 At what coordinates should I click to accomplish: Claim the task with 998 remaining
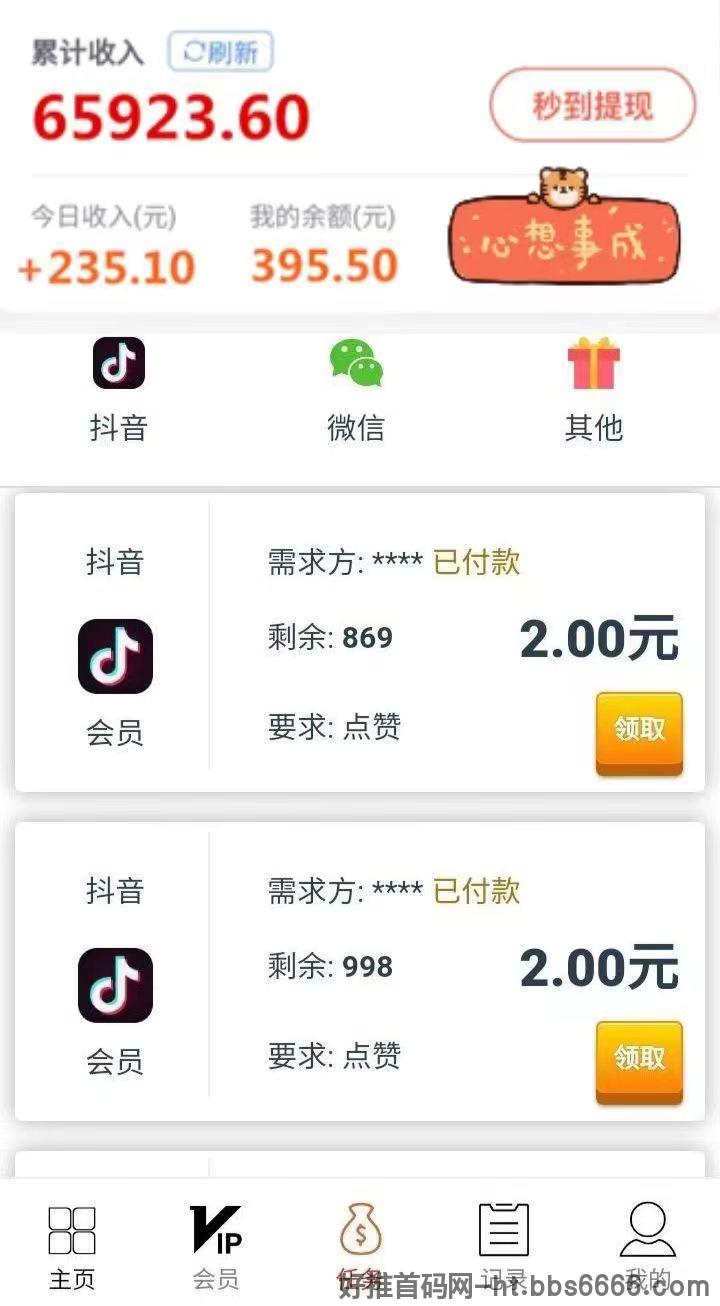point(639,1062)
